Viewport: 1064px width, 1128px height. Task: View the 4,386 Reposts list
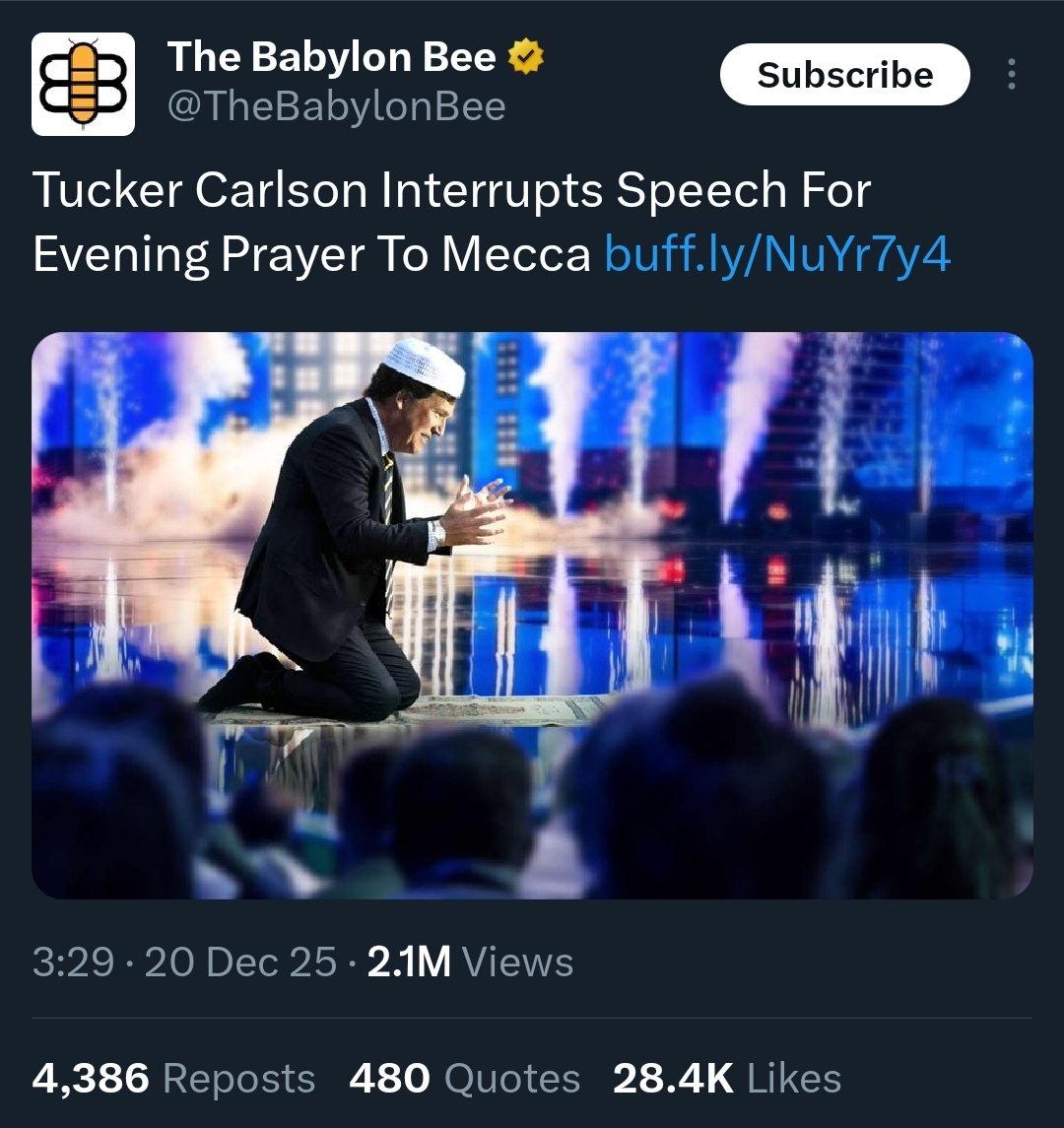click(x=173, y=1079)
